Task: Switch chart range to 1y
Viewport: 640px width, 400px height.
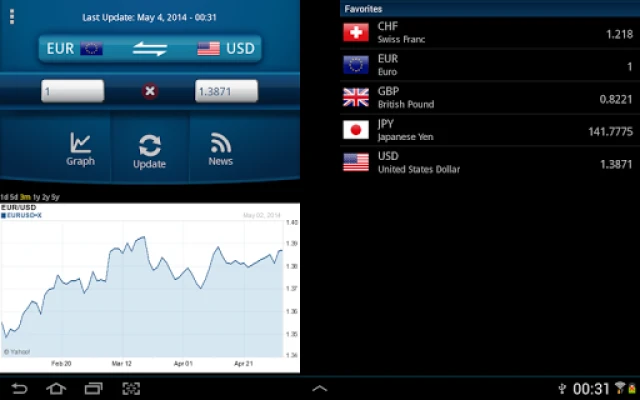Action: click(x=36, y=197)
